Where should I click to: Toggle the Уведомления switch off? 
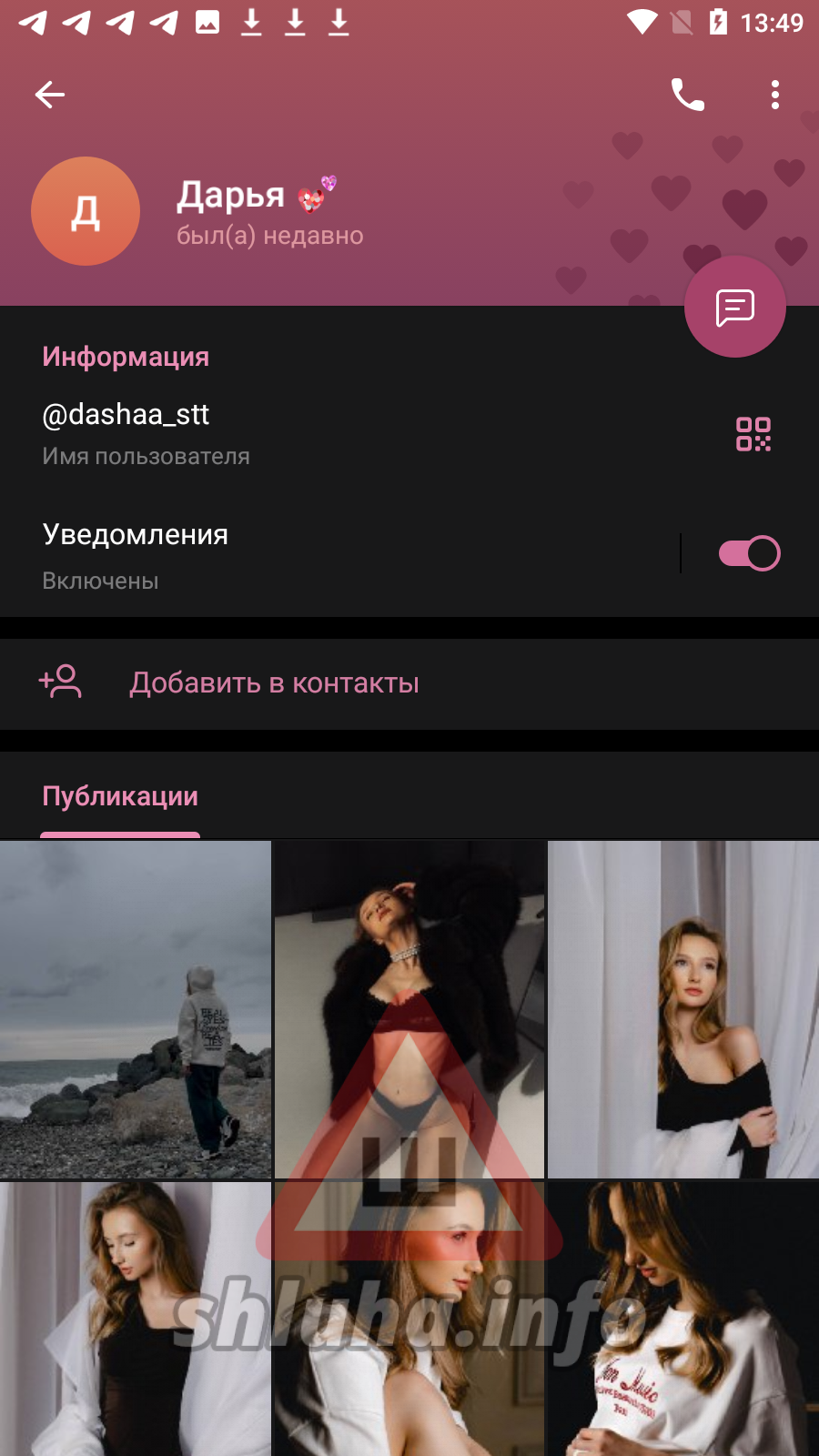coord(749,553)
